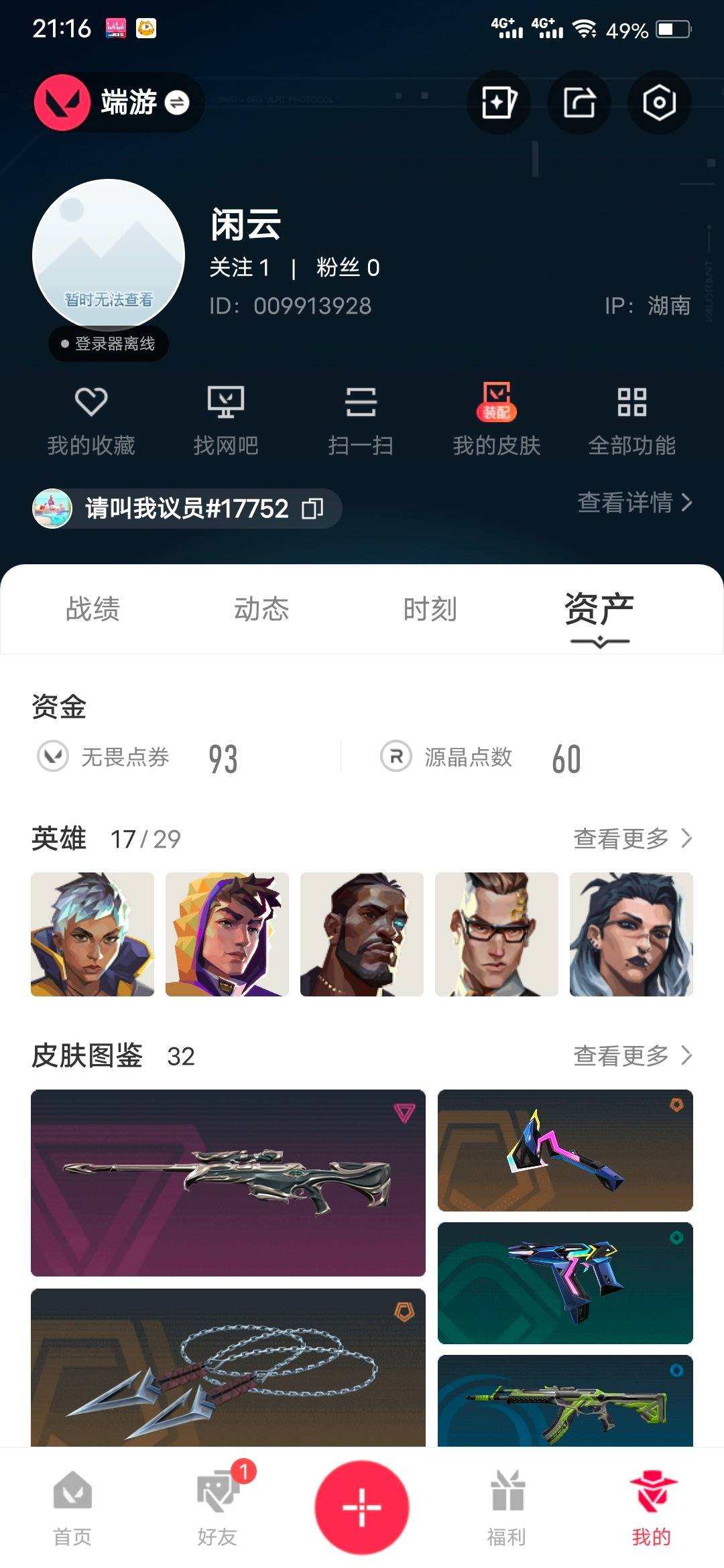Open the settings hexagon icon top right
Screen dimensions: 724x1568
(x=660, y=103)
